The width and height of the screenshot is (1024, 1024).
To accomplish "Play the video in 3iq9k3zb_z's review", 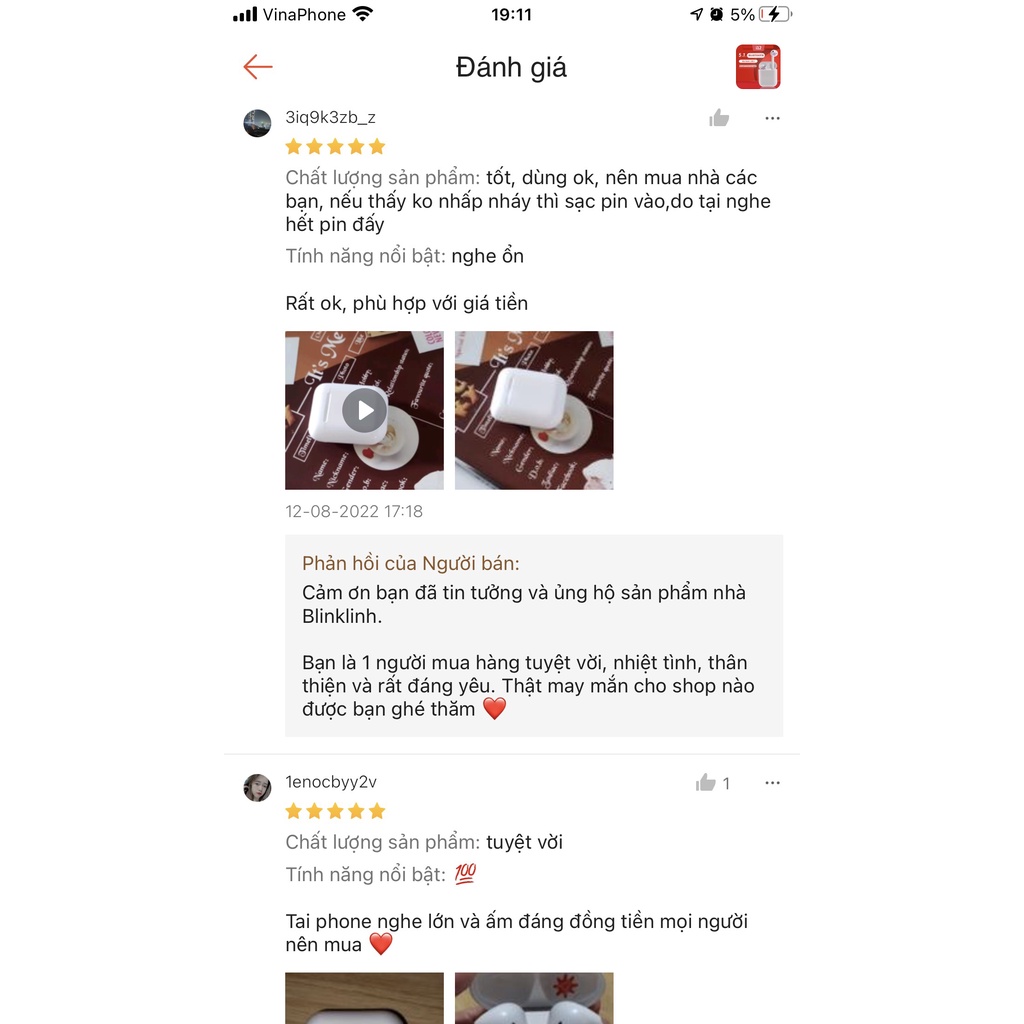I will pyautogui.click(x=364, y=410).
